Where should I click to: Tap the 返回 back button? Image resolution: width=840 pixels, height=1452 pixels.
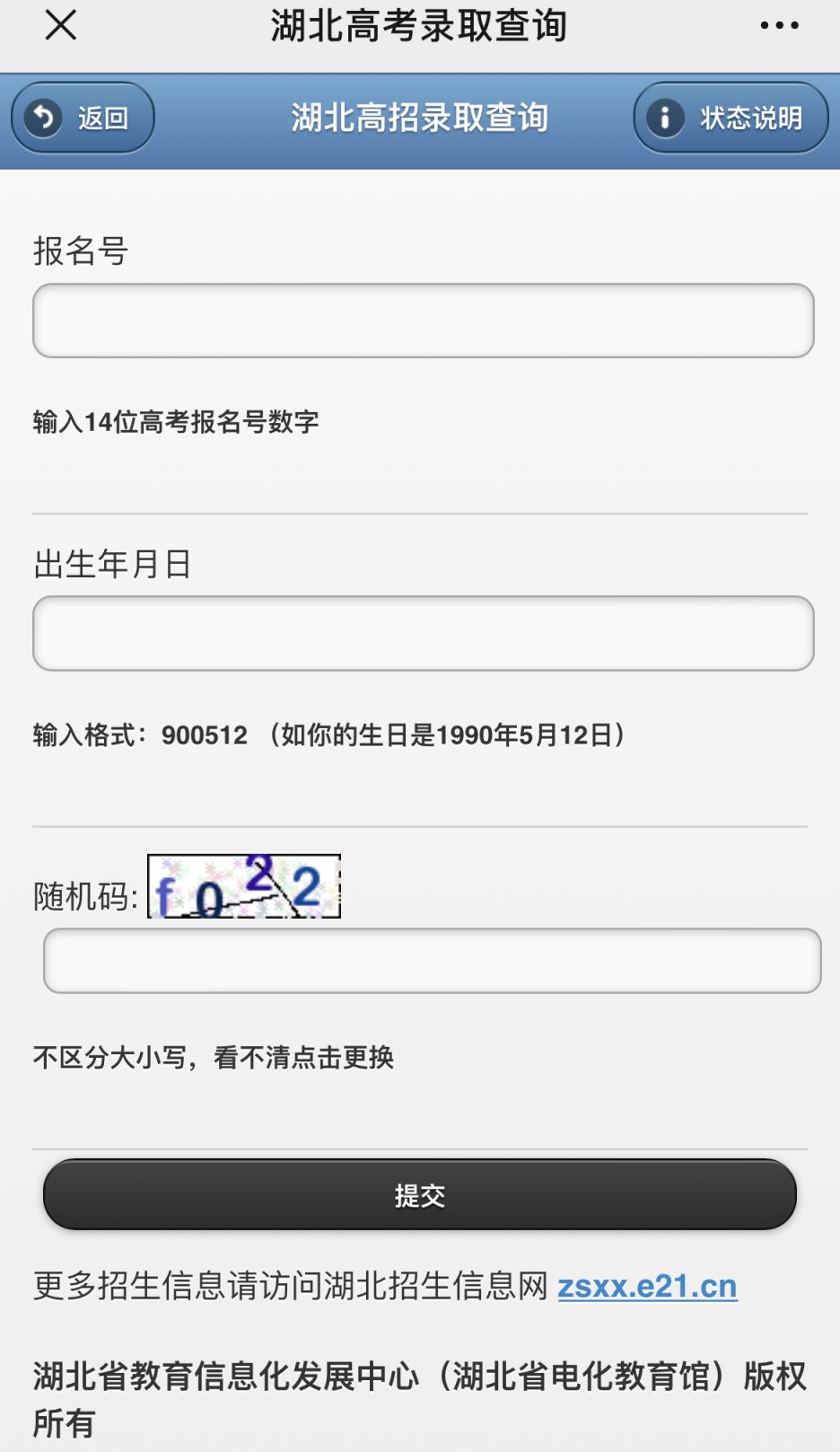click(x=83, y=118)
